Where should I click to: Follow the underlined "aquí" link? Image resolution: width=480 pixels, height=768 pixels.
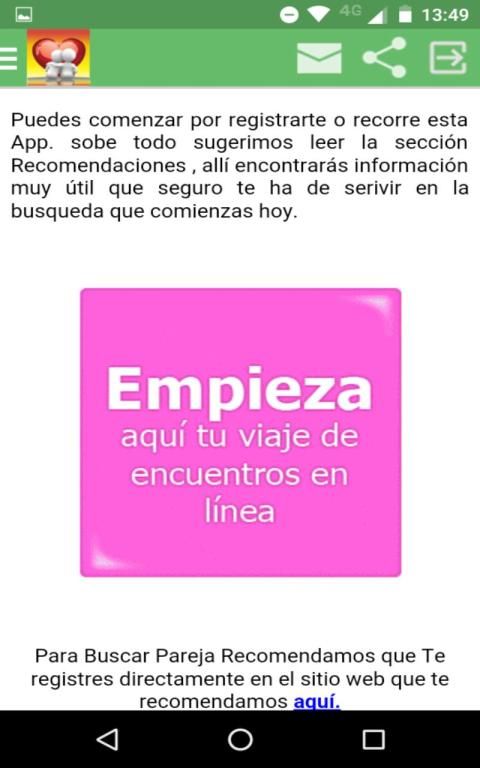click(317, 701)
